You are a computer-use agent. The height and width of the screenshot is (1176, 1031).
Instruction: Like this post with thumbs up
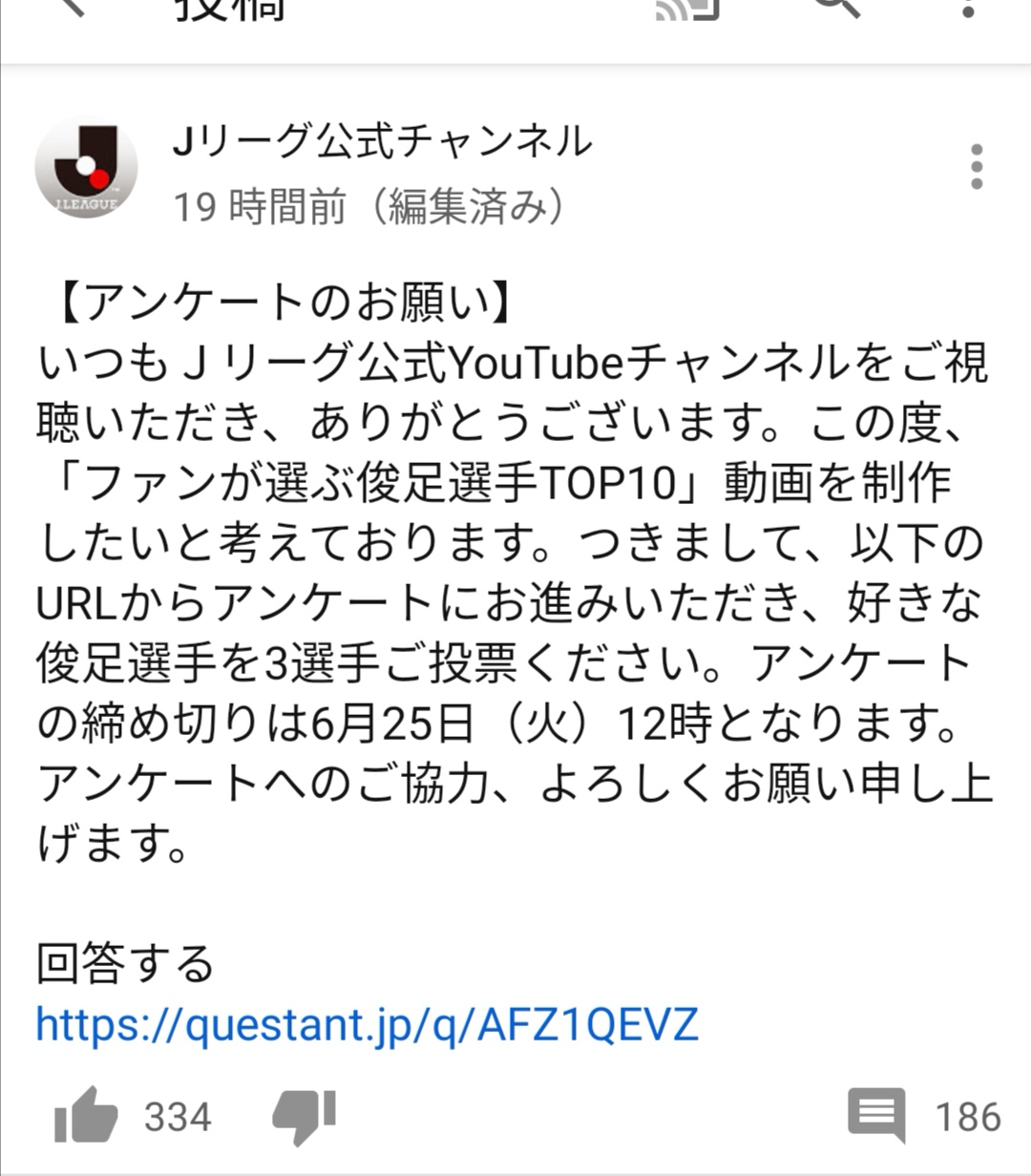click(x=86, y=1115)
